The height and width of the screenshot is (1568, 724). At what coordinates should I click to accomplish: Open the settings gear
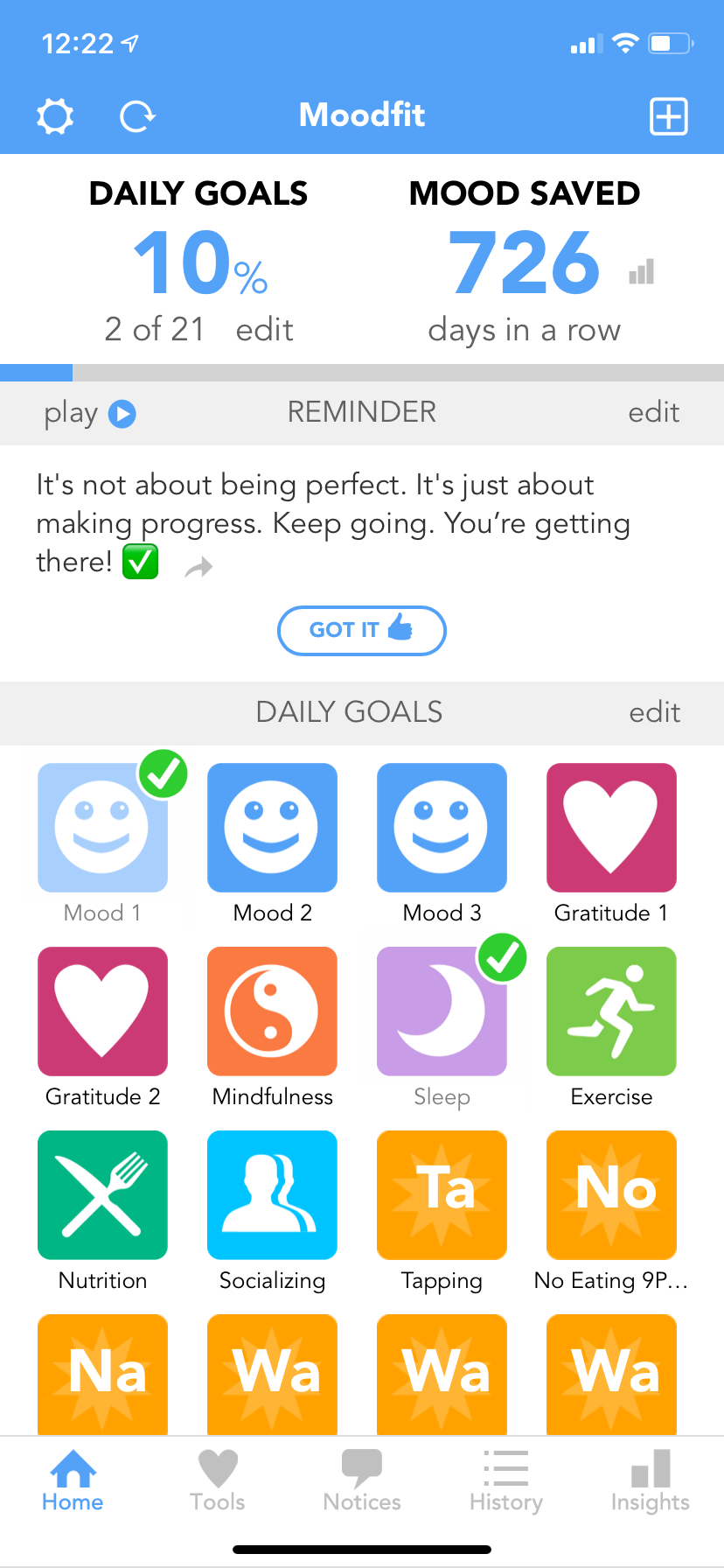point(55,115)
